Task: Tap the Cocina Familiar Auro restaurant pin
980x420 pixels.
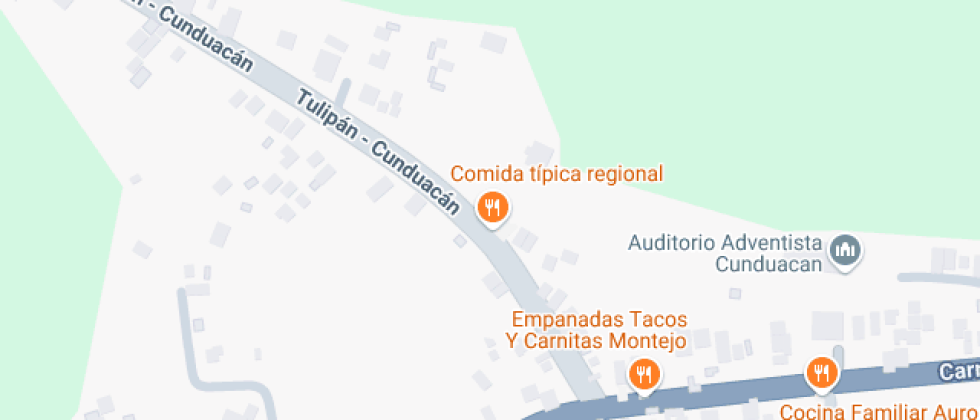Action: [x=821, y=374]
